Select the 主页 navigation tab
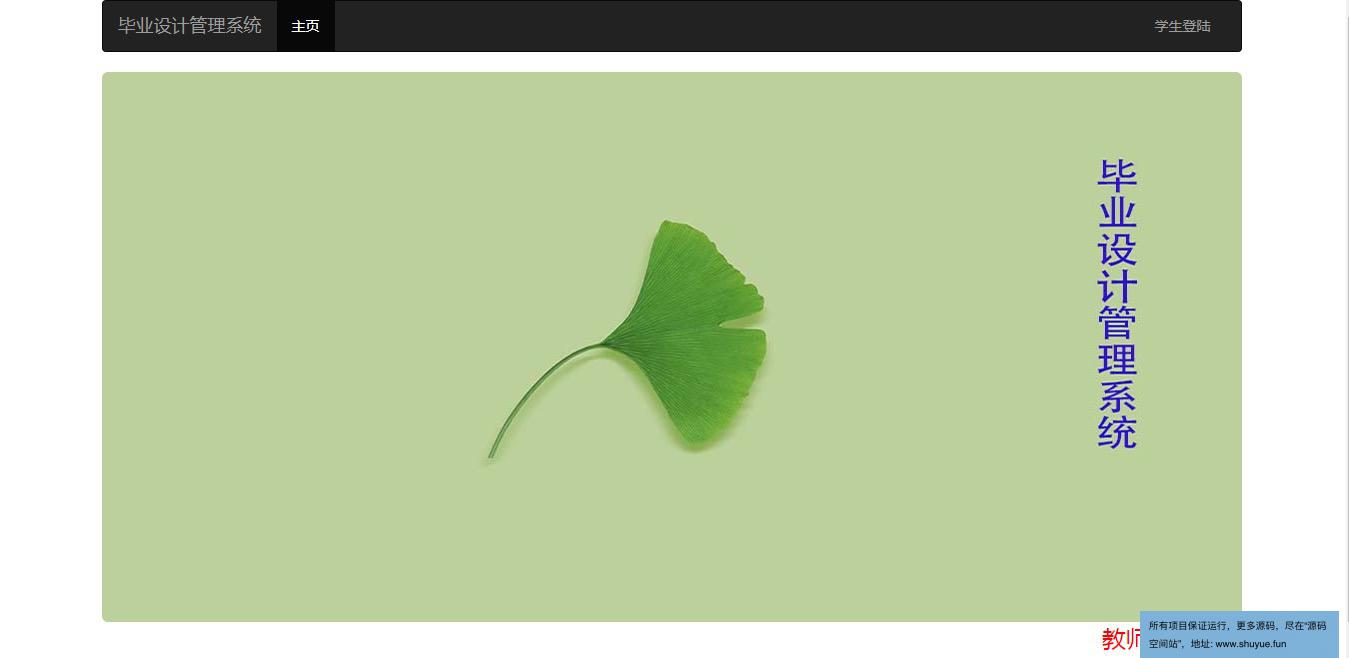 pos(305,26)
